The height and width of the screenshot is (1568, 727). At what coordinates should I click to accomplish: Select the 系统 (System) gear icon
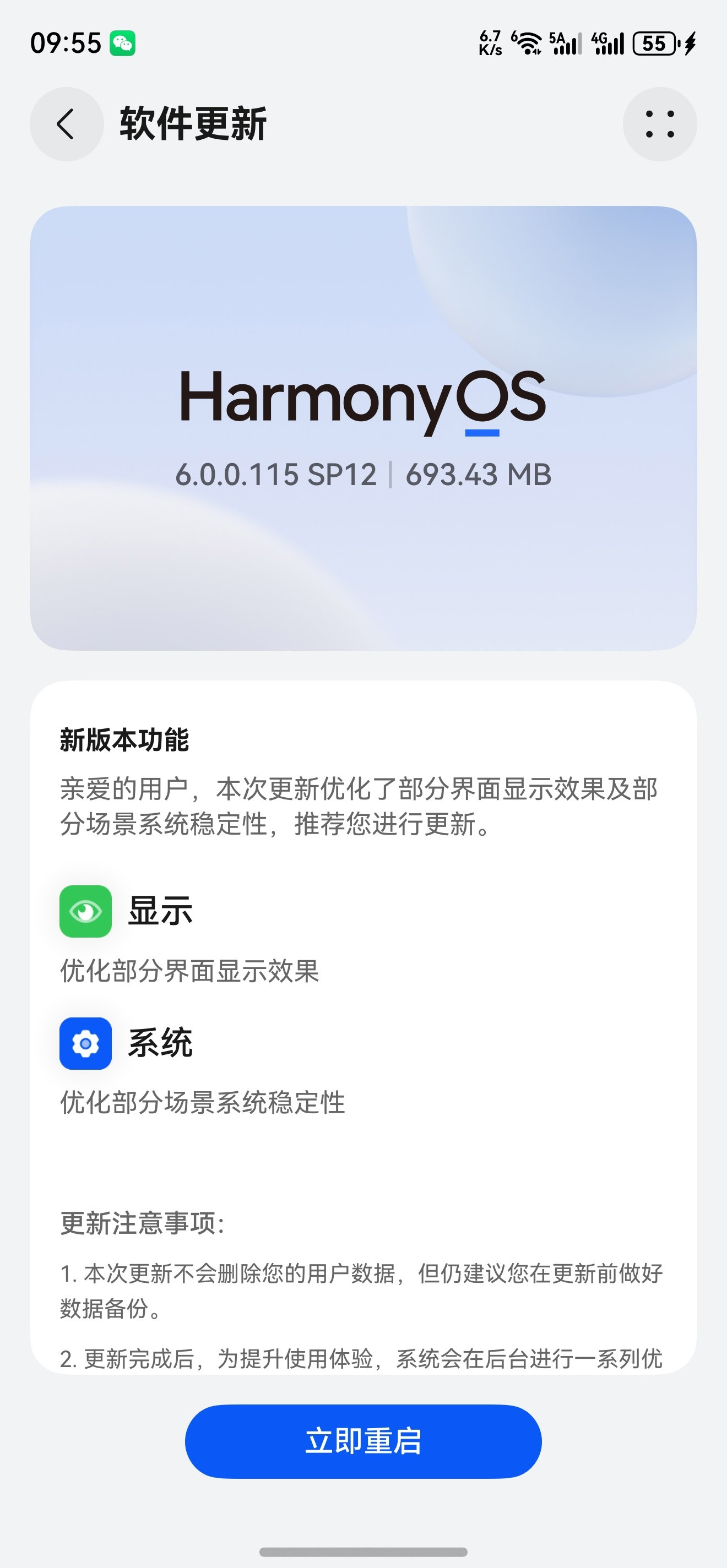(x=85, y=1042)
